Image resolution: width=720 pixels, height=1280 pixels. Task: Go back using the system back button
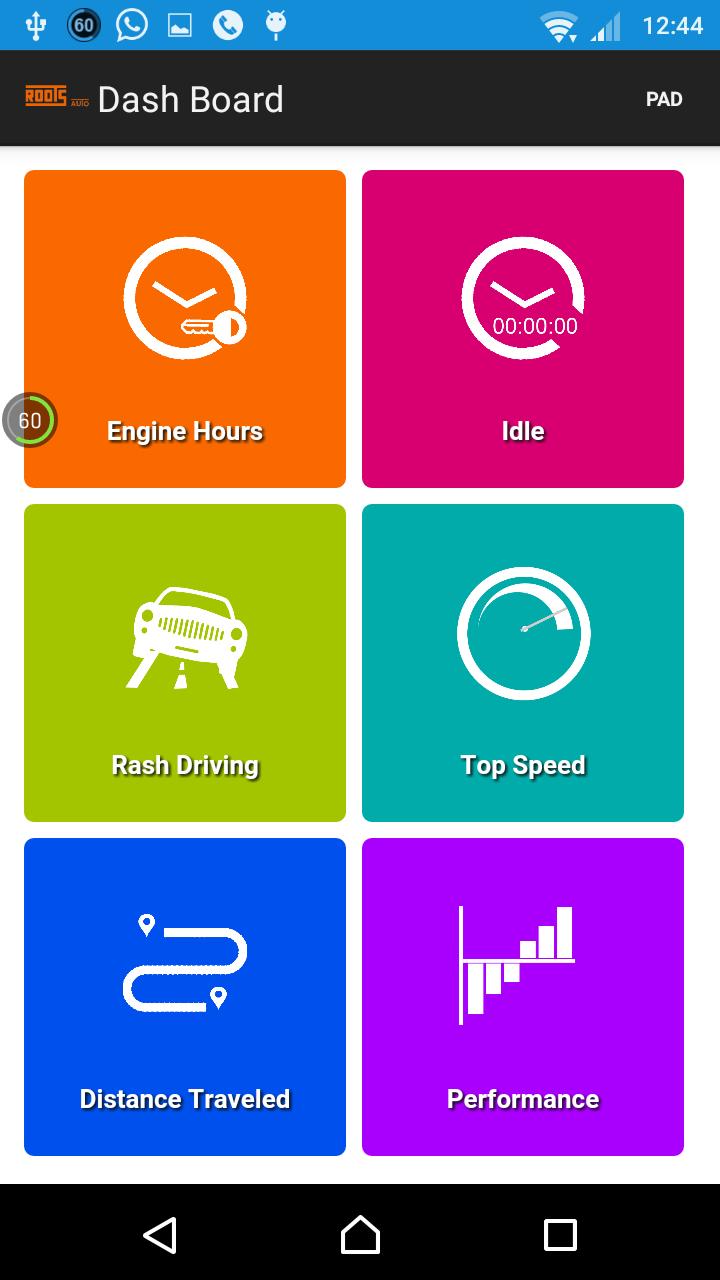point(160,1235)
